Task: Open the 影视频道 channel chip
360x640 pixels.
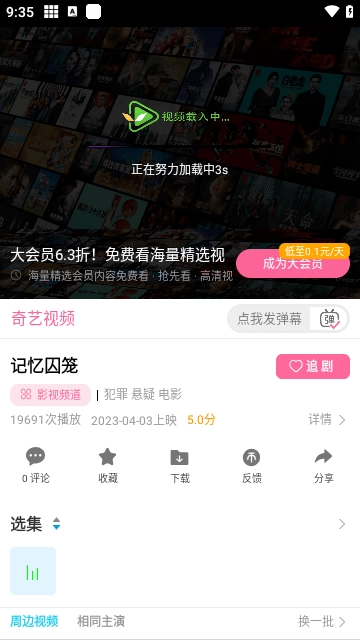Action: click(x=50, y=395)
